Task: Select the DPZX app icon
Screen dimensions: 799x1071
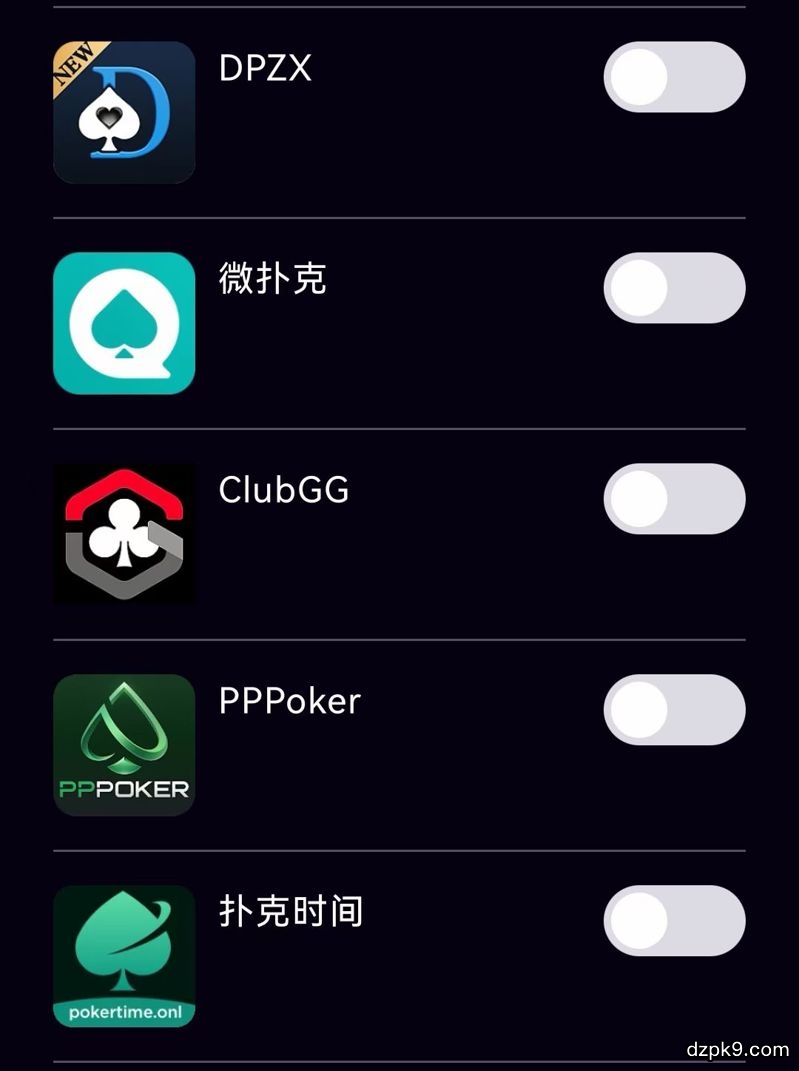Action: 124,112
